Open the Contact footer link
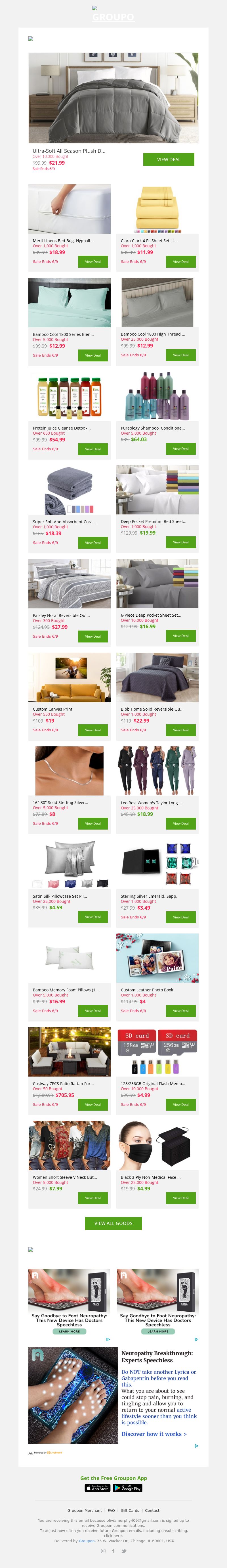This screenshot has height=1568, width=227. [x=152, y=1510]
